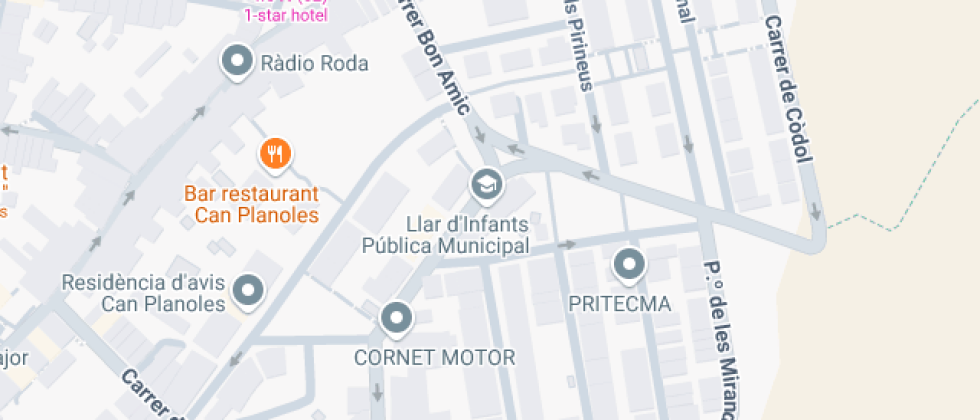Screen dimensions: 980x420
Task: Open Residència d'avis Can Planoles pin
Action: point(248,291)
